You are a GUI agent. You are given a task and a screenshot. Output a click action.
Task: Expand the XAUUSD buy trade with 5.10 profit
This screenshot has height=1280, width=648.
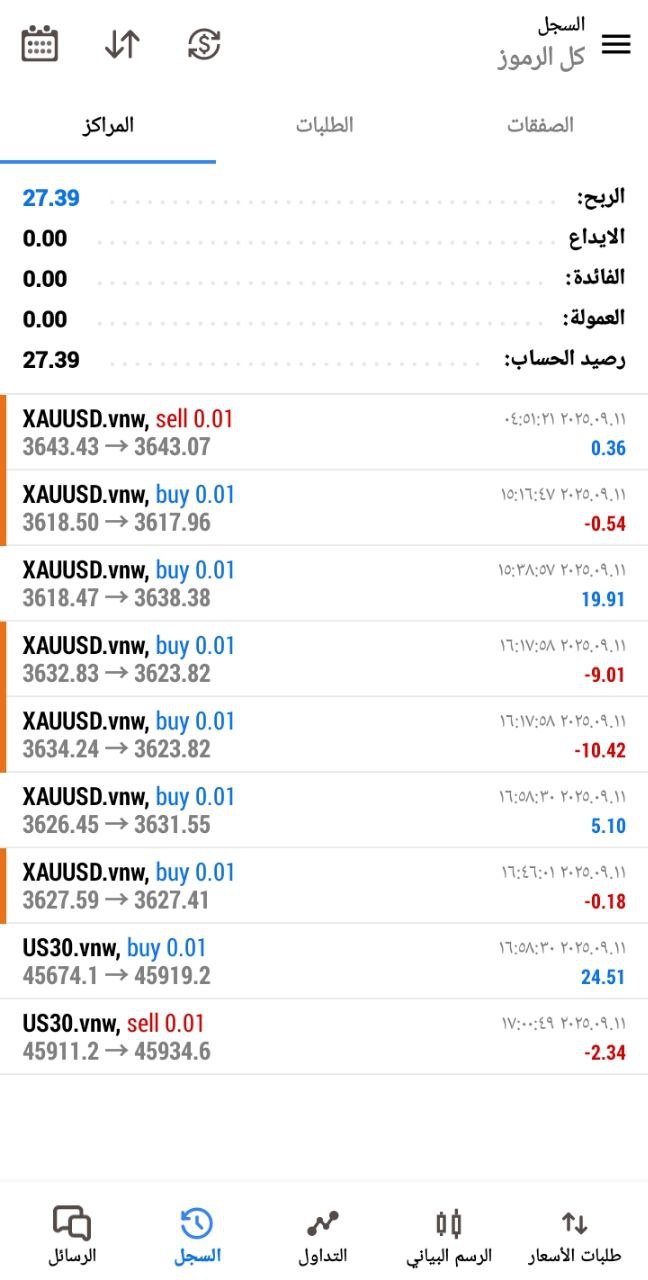324,810
